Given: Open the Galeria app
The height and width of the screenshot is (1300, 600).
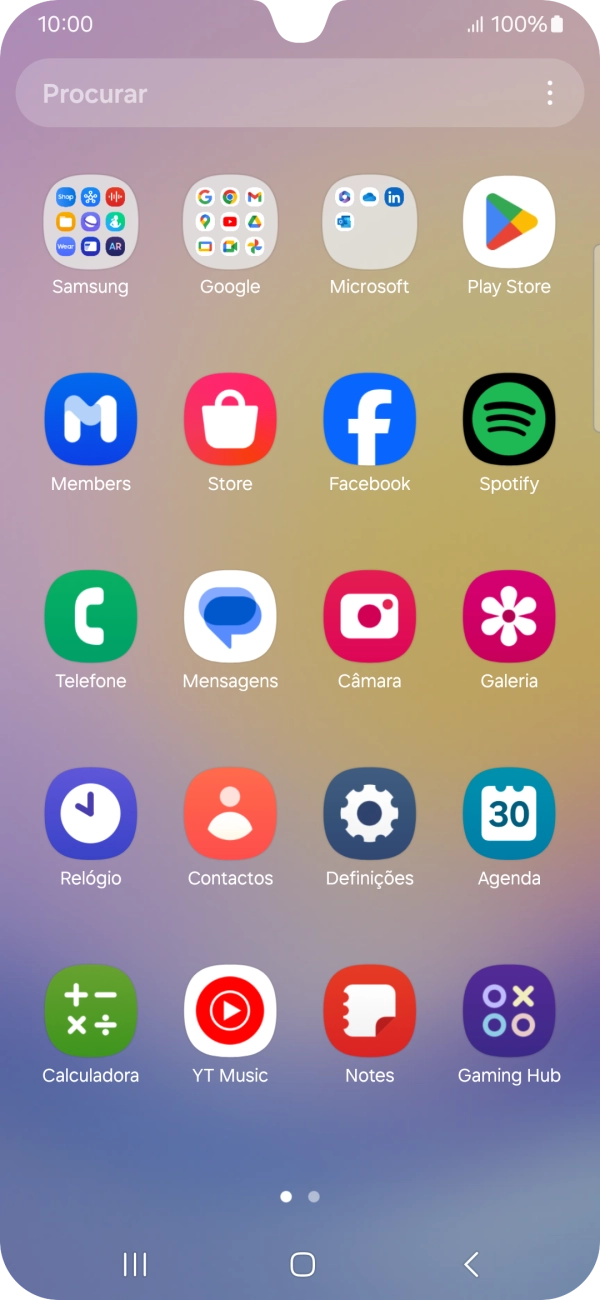Looking at the screenshot, I should point(509,616).
